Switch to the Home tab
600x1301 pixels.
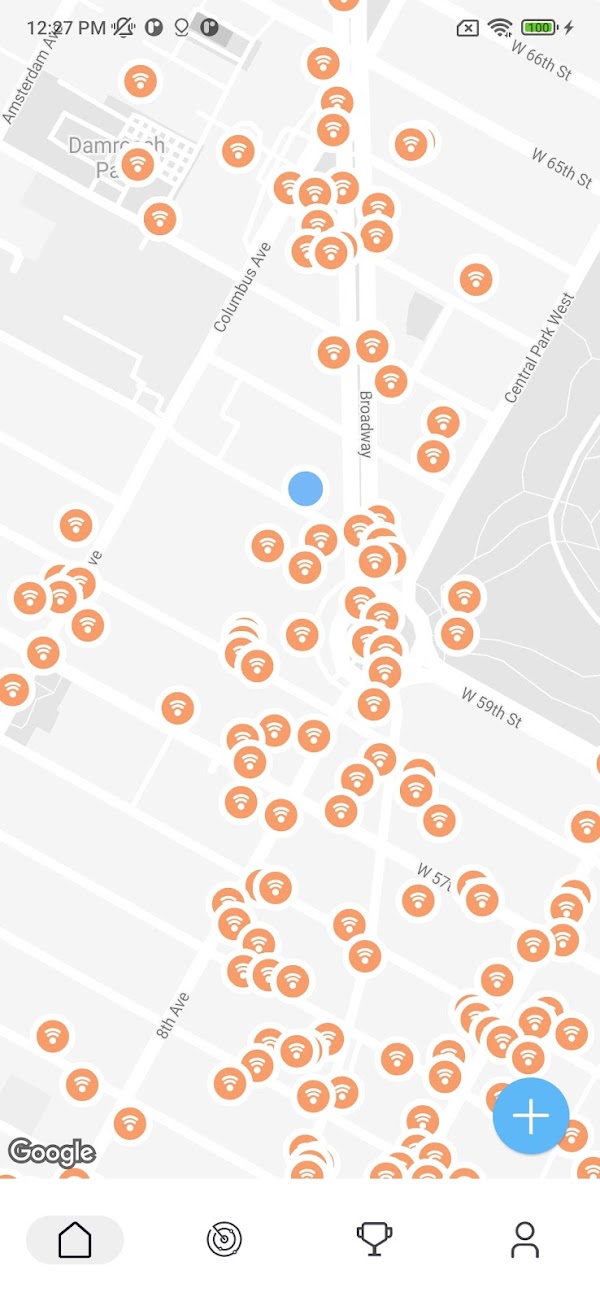[75, 1240]
